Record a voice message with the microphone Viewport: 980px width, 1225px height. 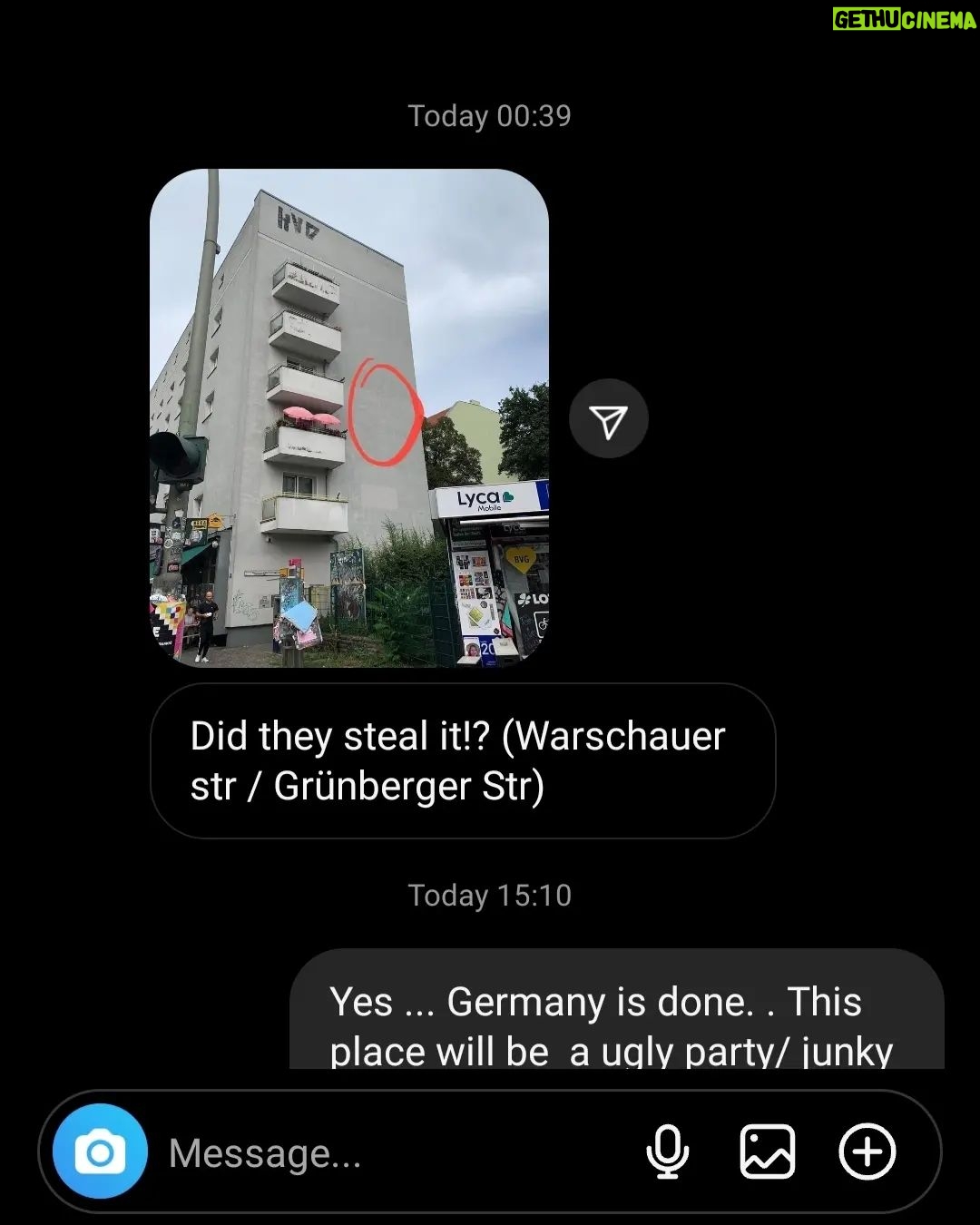[667, 1151]
